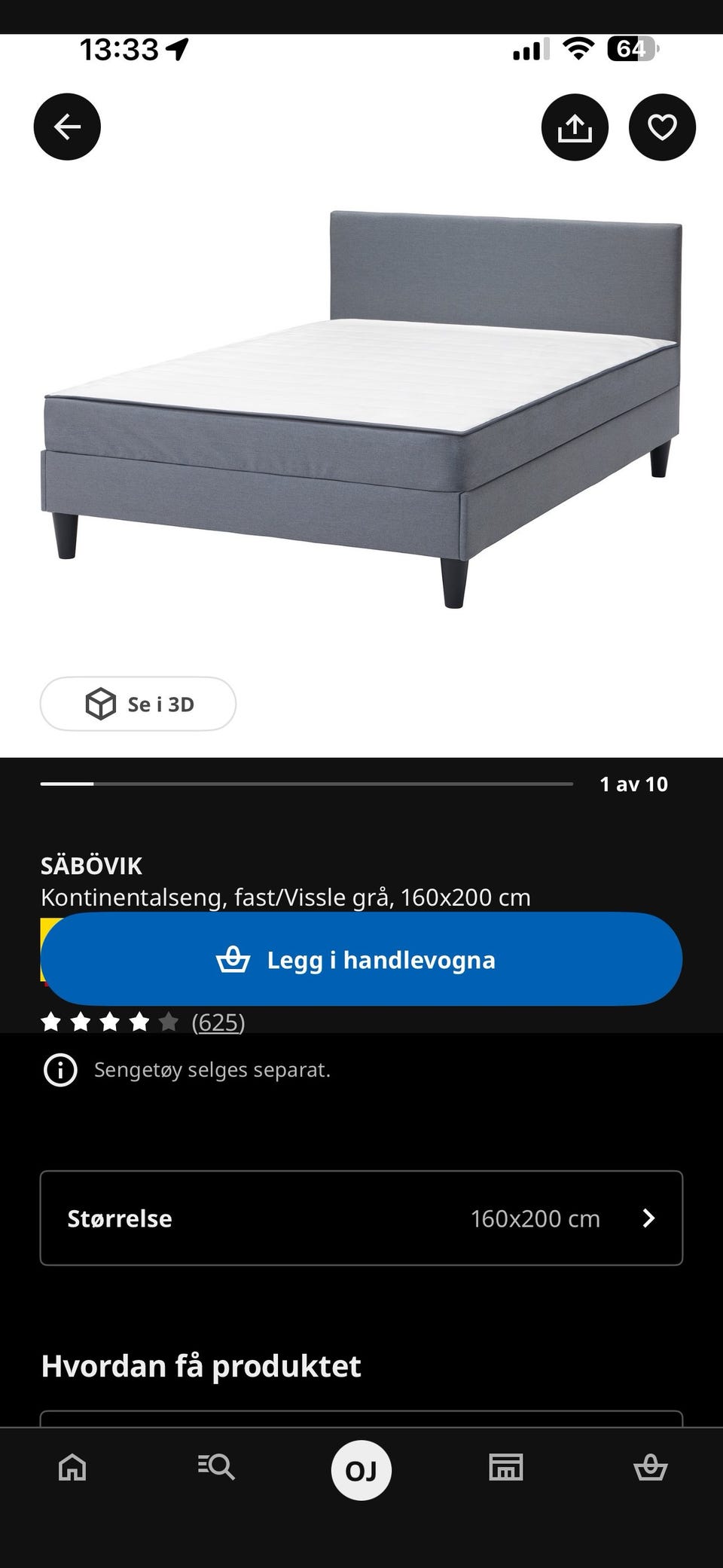Open the 625 reviews link
Viewport: 723px width, 1568px height.
pos(218,1022)
